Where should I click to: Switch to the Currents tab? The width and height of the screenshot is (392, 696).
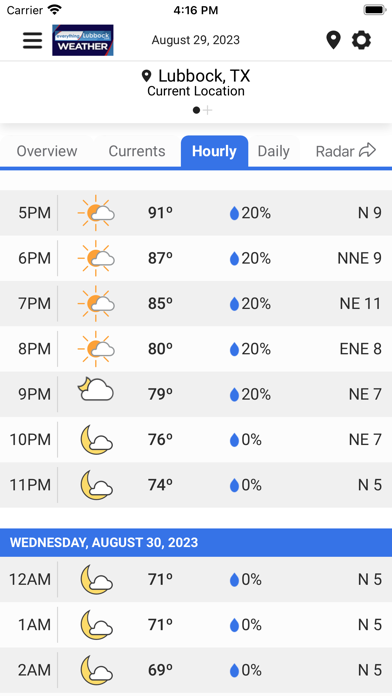click(137, 151)
